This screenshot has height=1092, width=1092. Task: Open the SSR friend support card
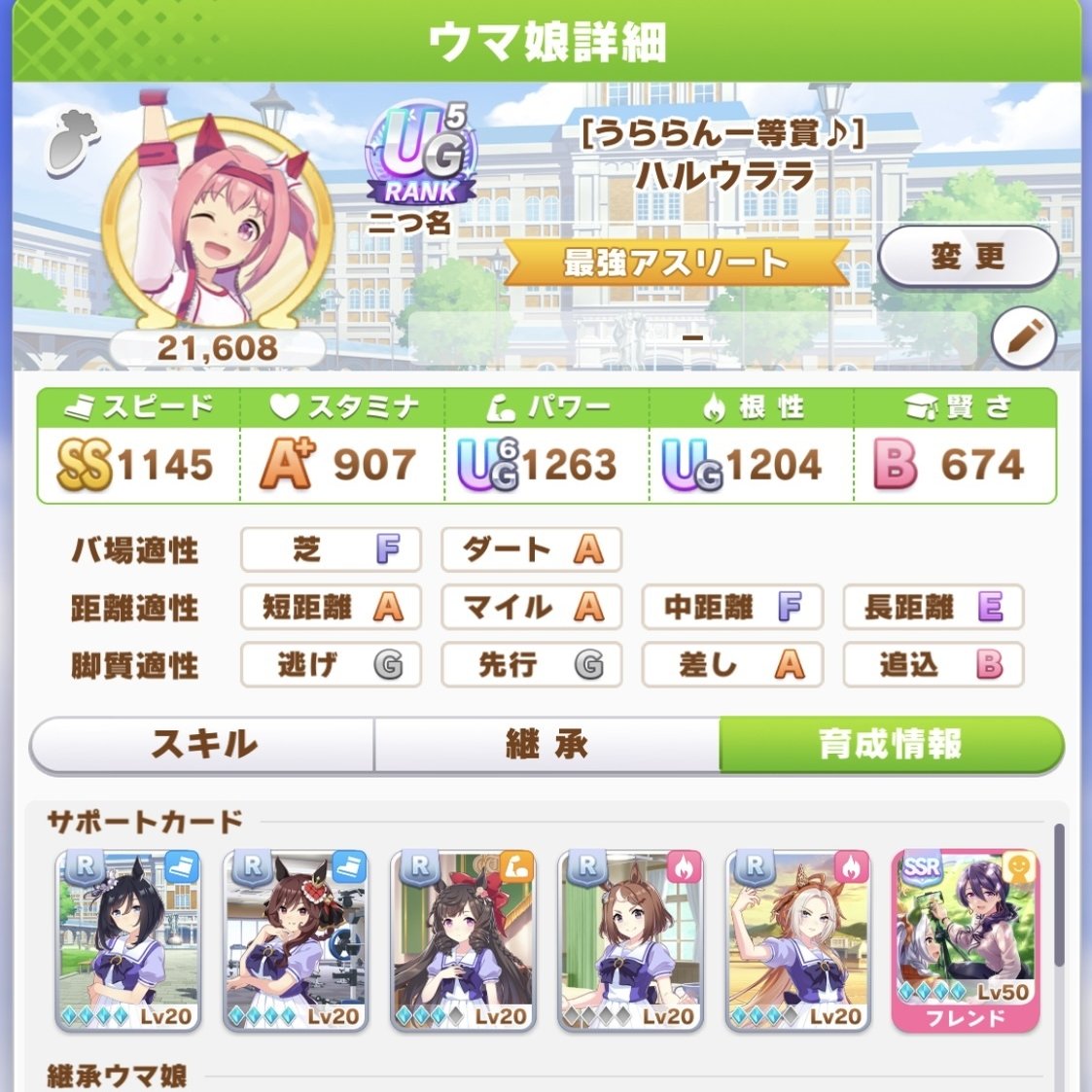965,939
